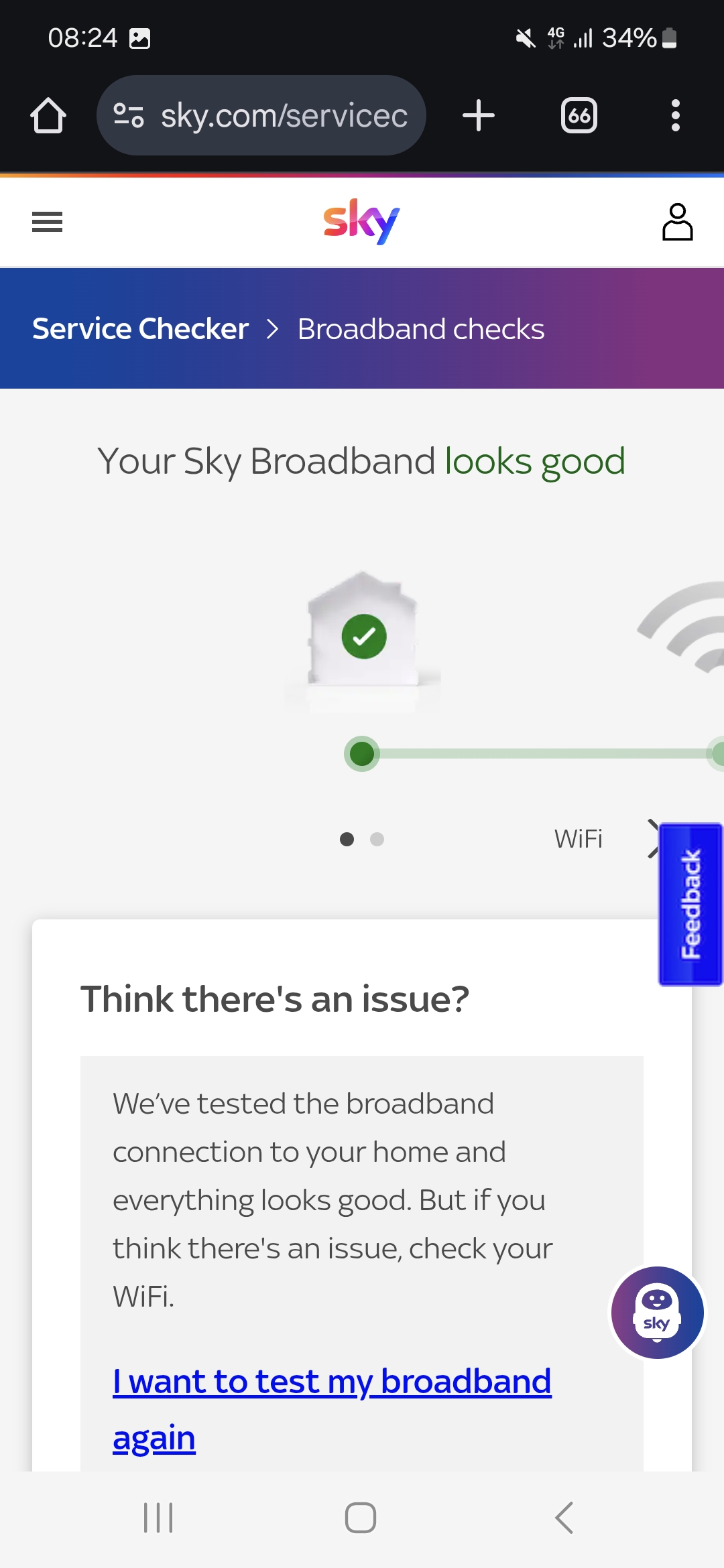Click the Sky logo in the header
This screenshot has height=1568, width=724.
click(x=361, y=221)
